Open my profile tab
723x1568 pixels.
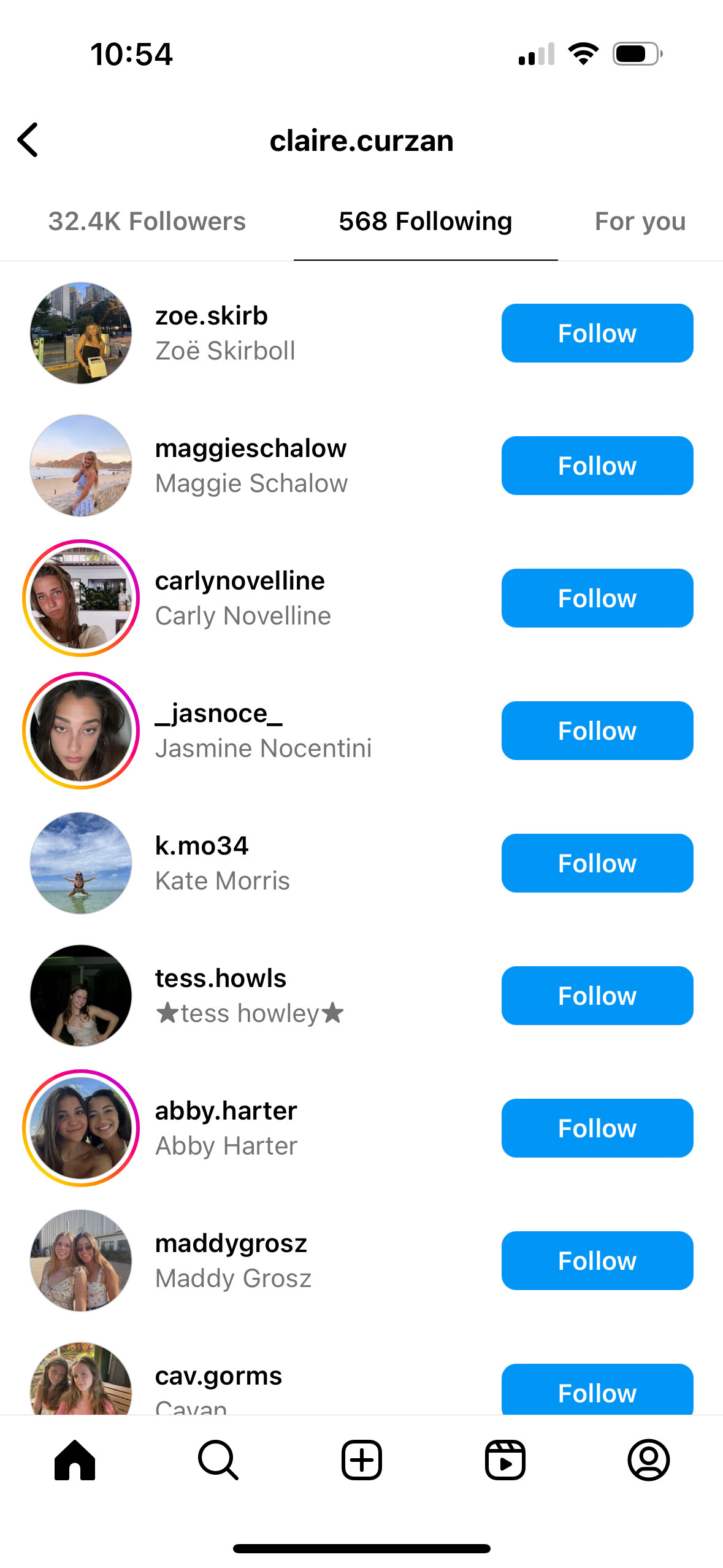point(648,1460)
